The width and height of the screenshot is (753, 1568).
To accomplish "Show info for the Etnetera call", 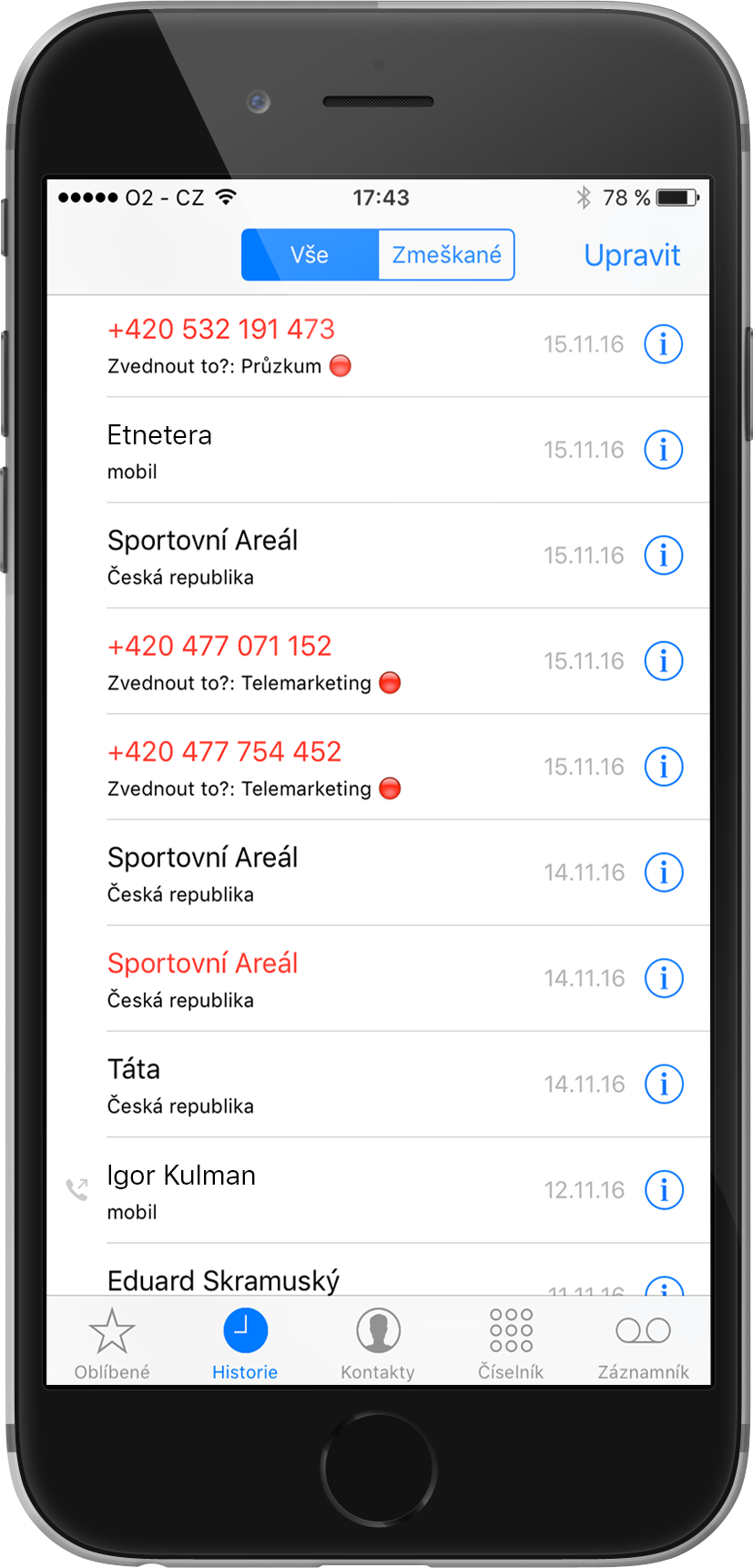I will point(663,451).
